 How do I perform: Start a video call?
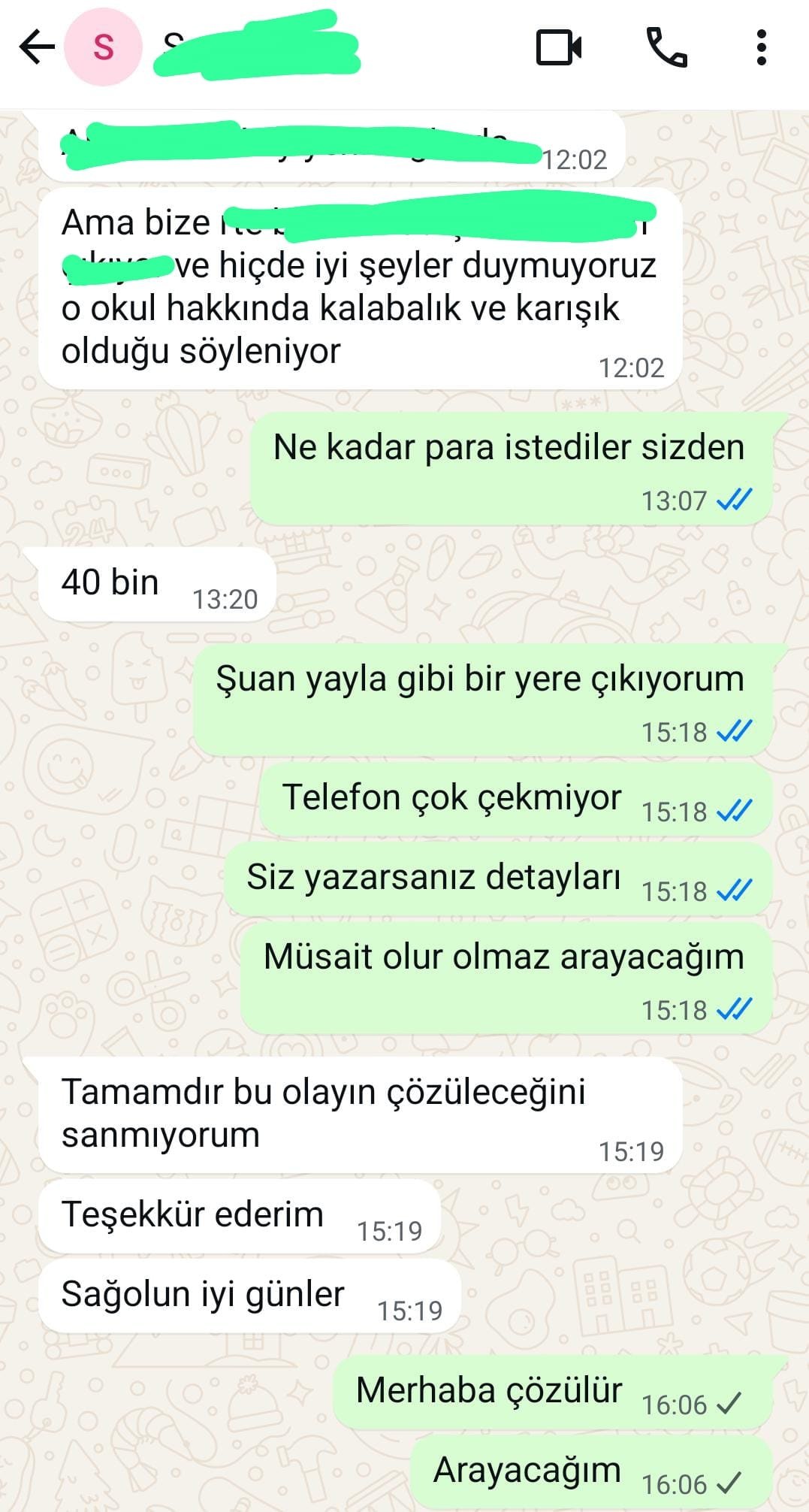tap(559, 48)
